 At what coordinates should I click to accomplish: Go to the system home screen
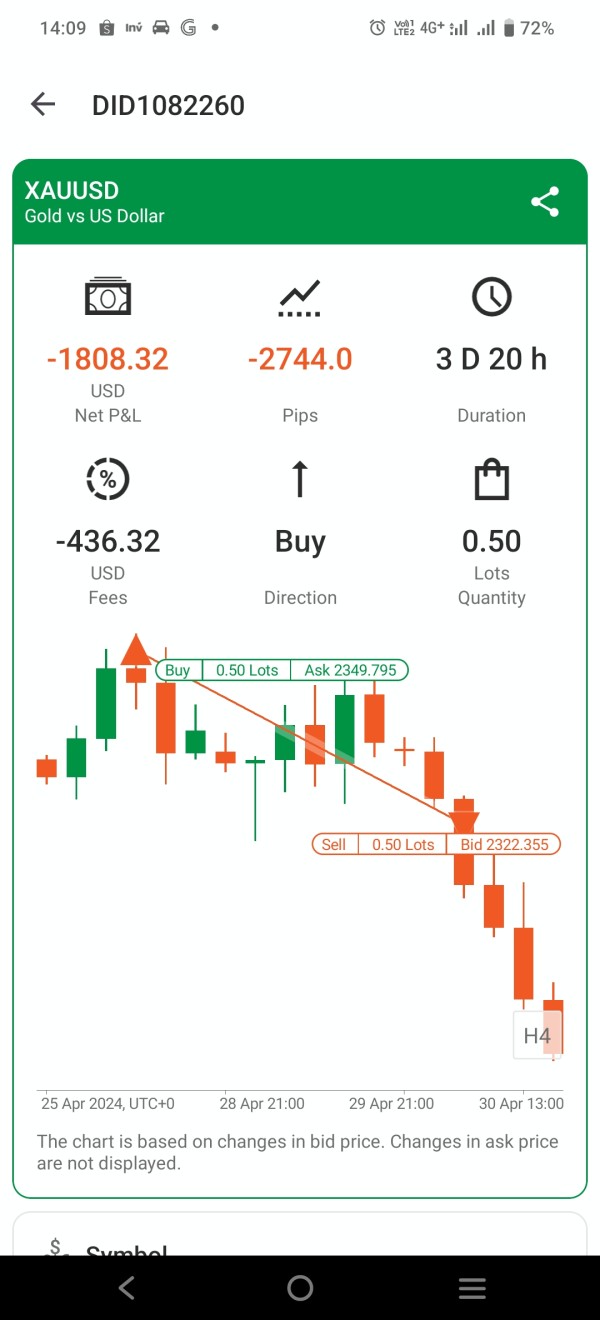[300, 1288]
